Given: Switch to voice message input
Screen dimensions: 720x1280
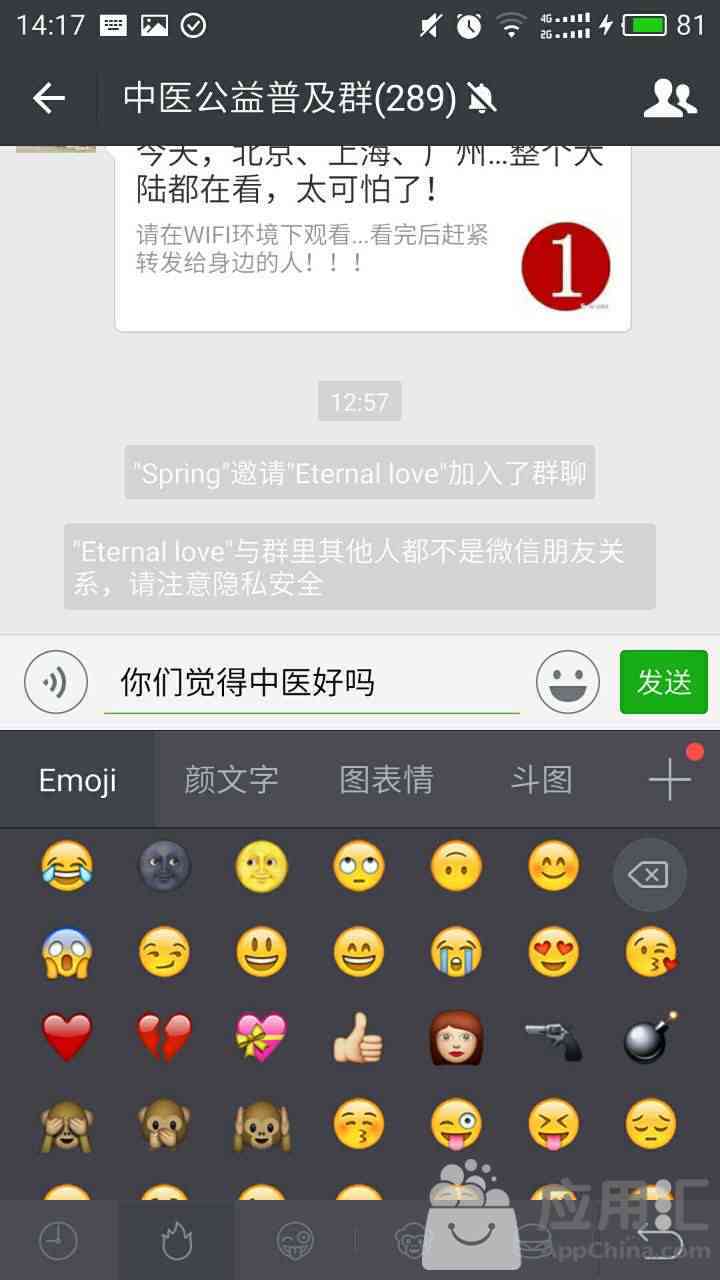Looking at the screenshot, I should [56, 682].
